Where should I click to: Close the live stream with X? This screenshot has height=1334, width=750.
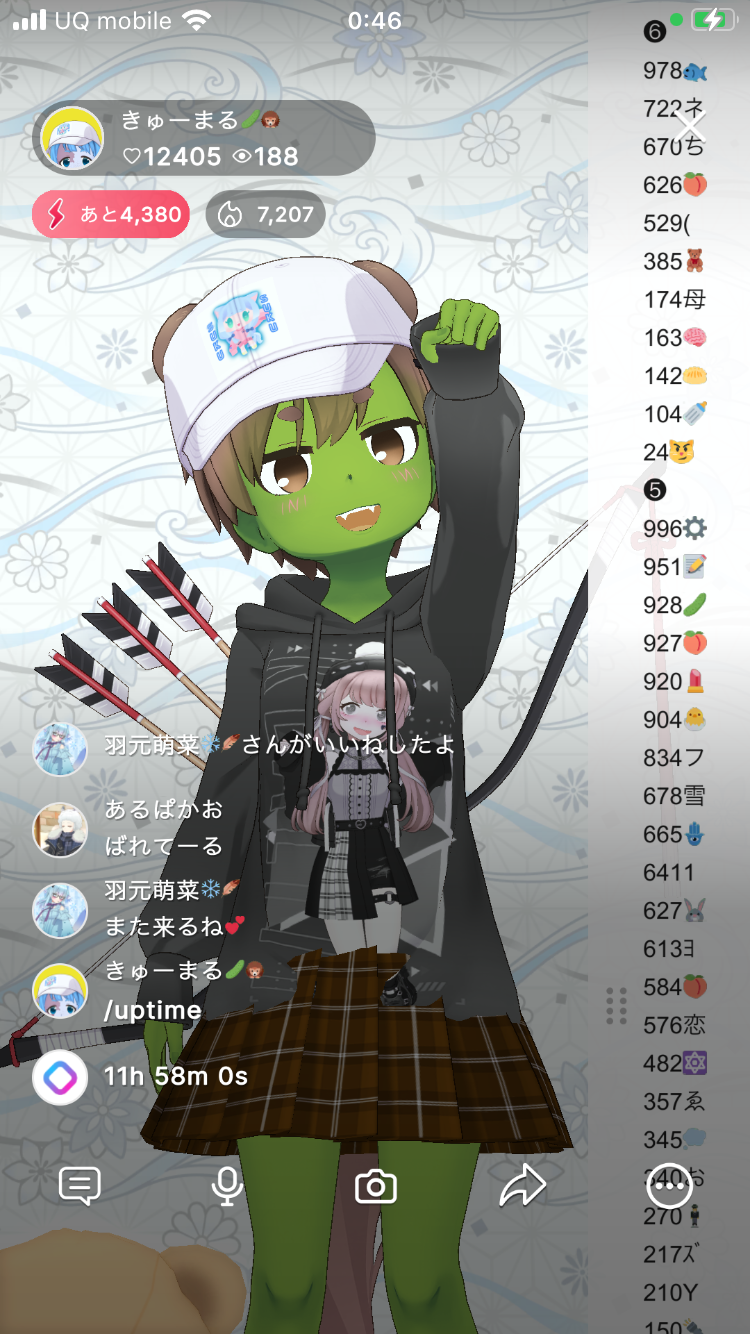tap(689, 127)
